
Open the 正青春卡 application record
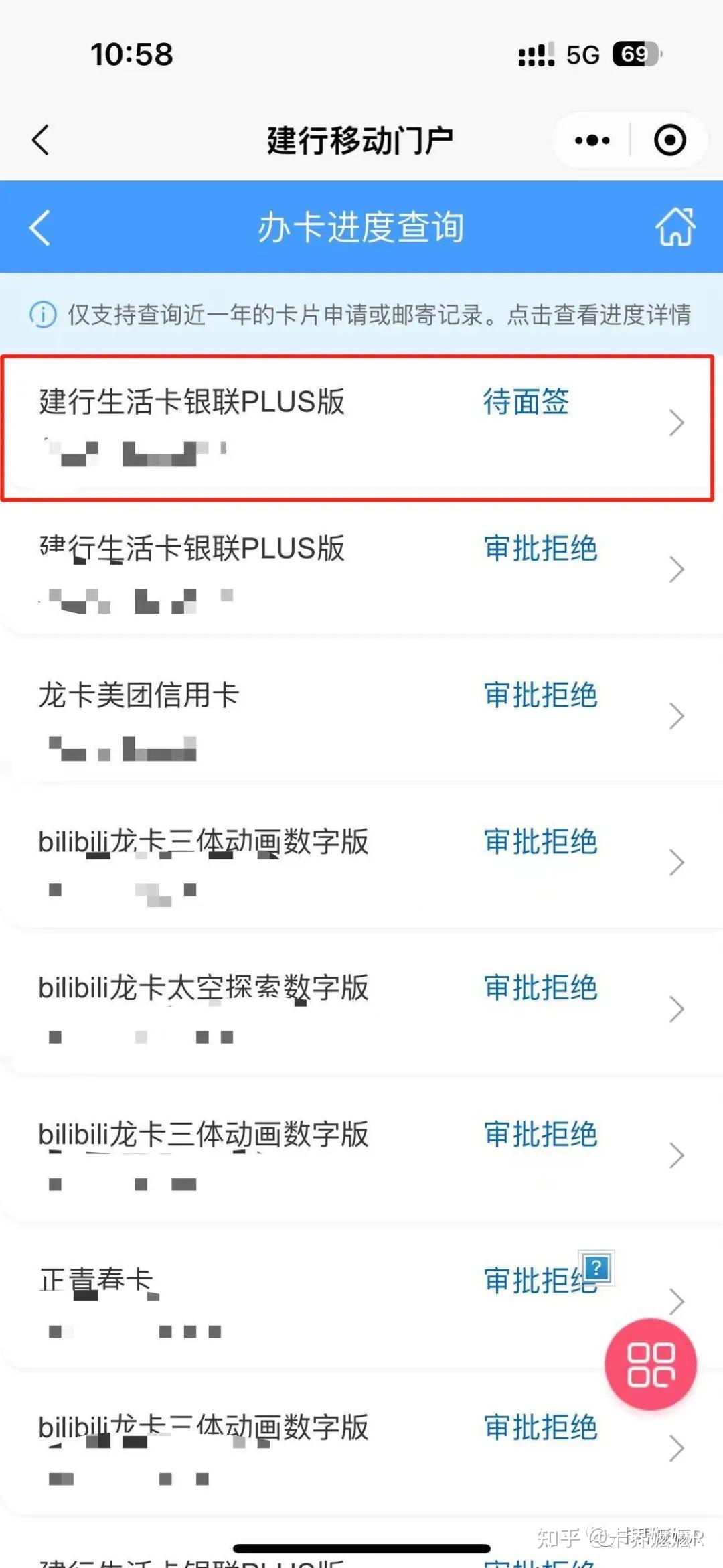pos(361,1301)
